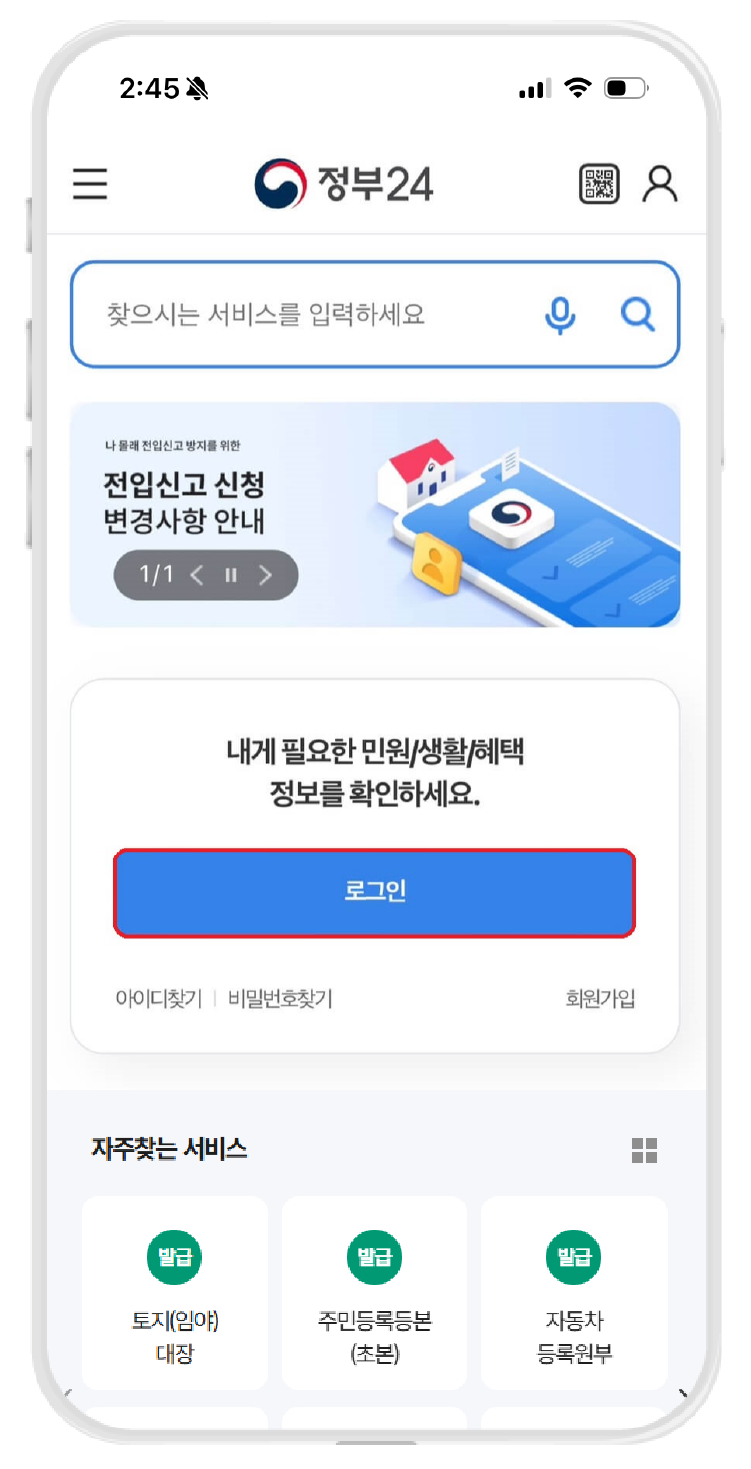Start voice search with the microphone

point(560,315)
